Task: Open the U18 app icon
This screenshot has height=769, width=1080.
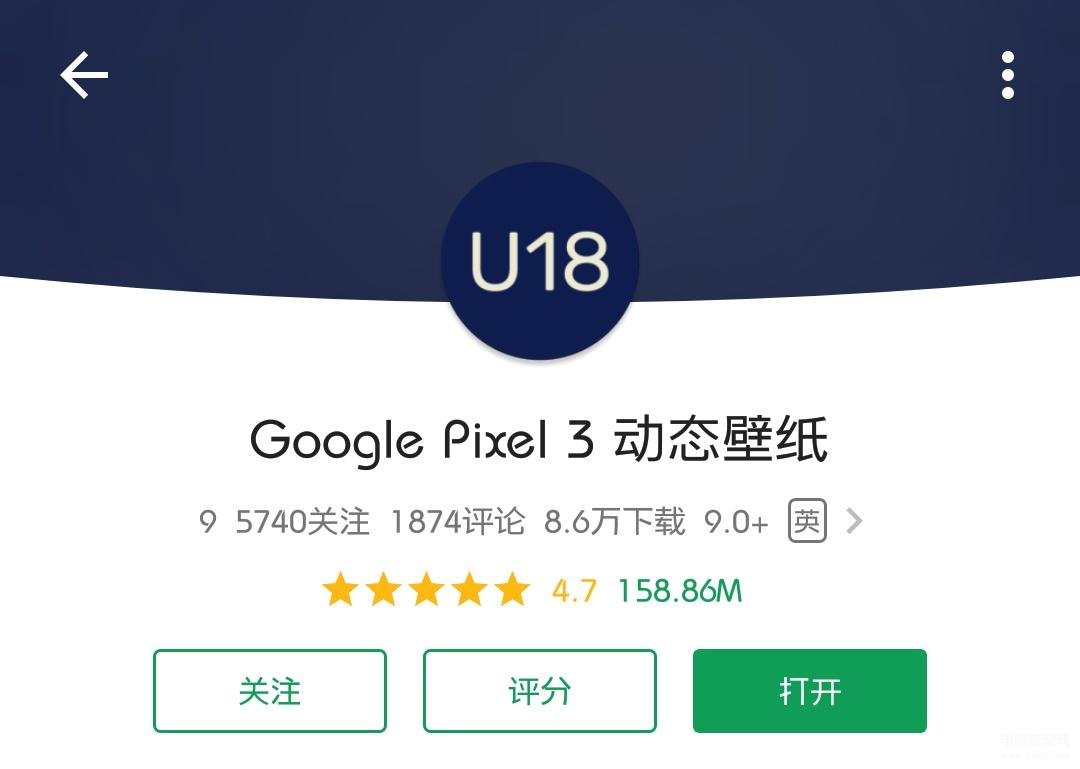Action: point(539,262)
